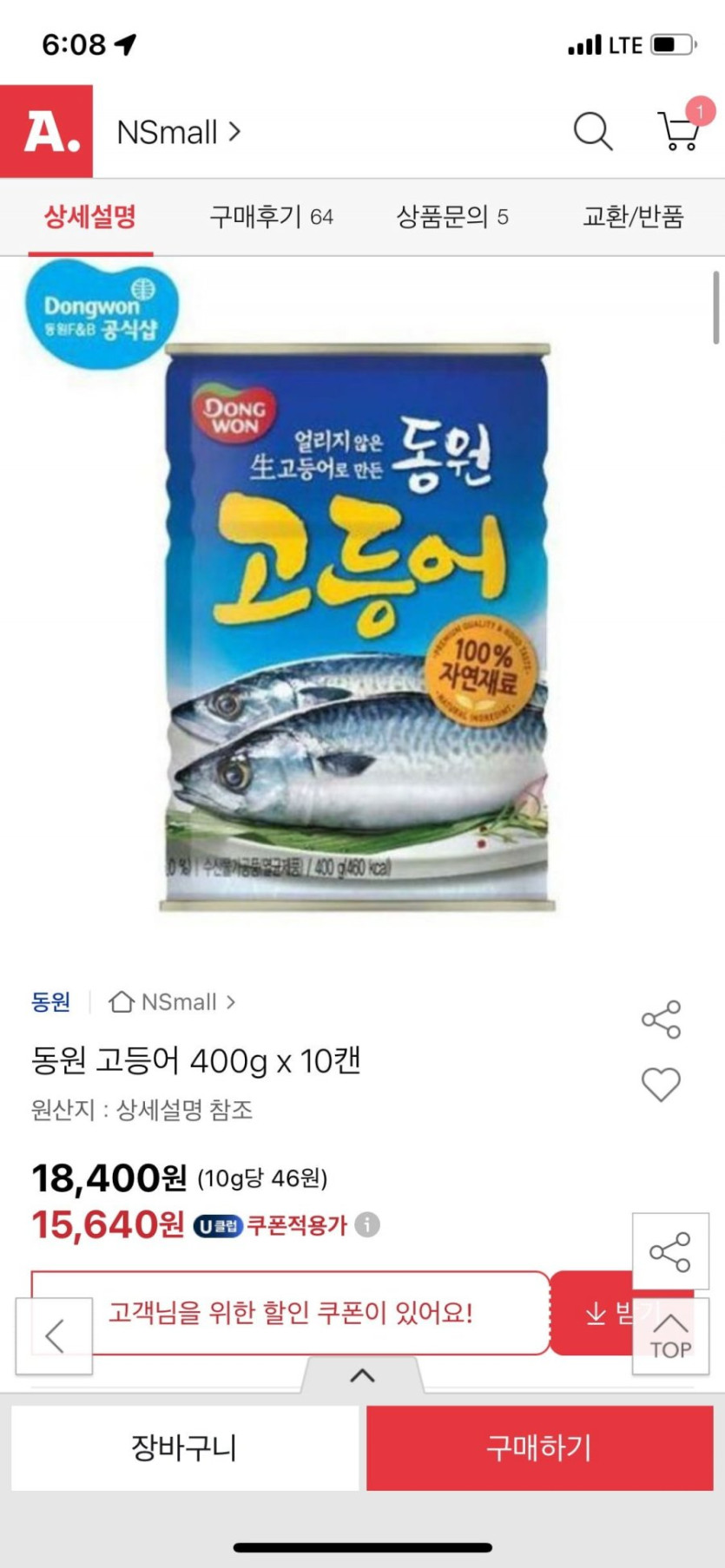Screen dimensions: 725x1568
Task: Add product to wishlist with heart icon
Action: [661, 1085]
